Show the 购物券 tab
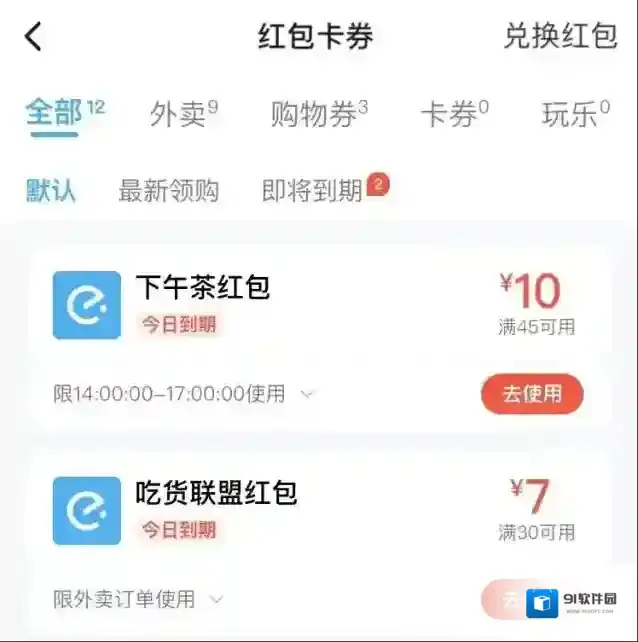This screenshot has width=638, height=642. coord(313,115)
